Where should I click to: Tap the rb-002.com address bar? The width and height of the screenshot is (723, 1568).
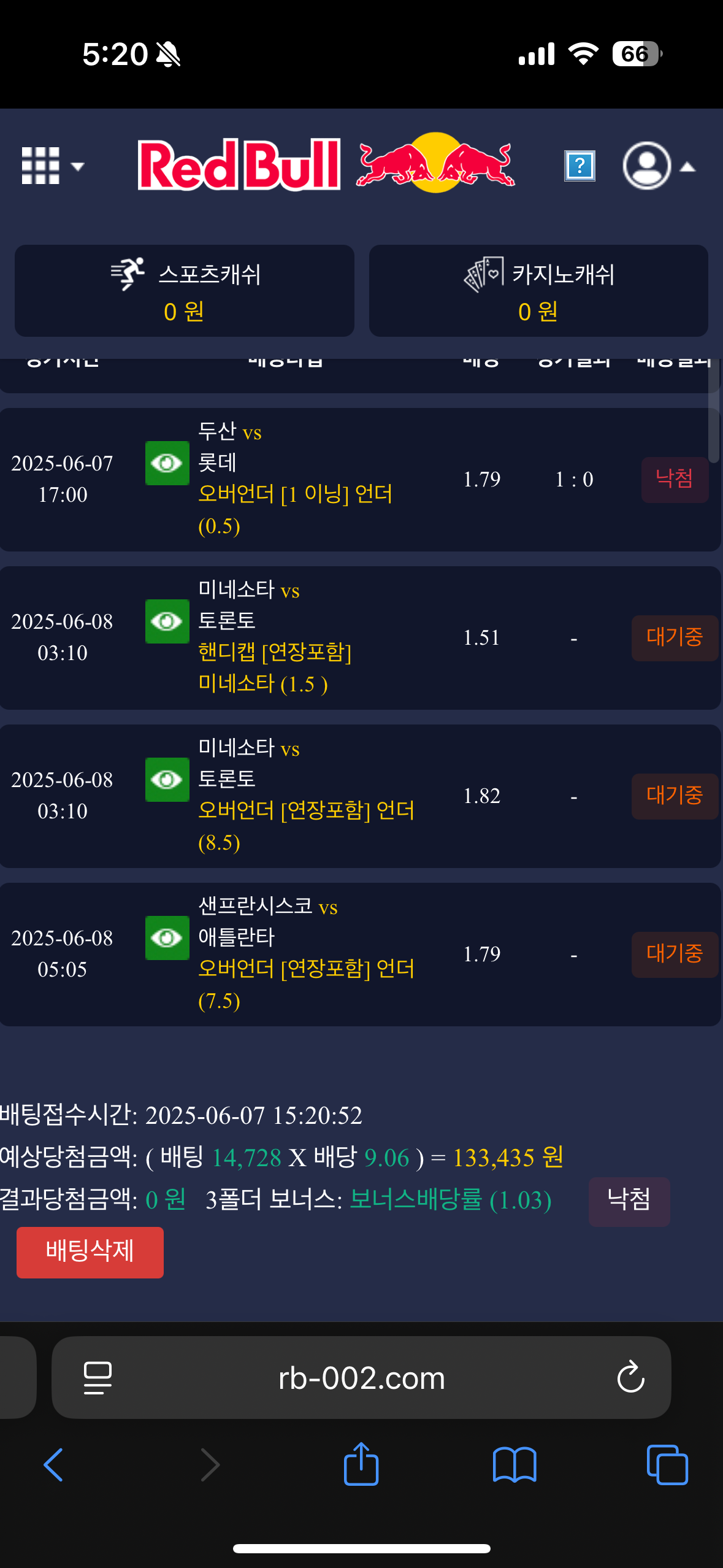pos(361,1378)
